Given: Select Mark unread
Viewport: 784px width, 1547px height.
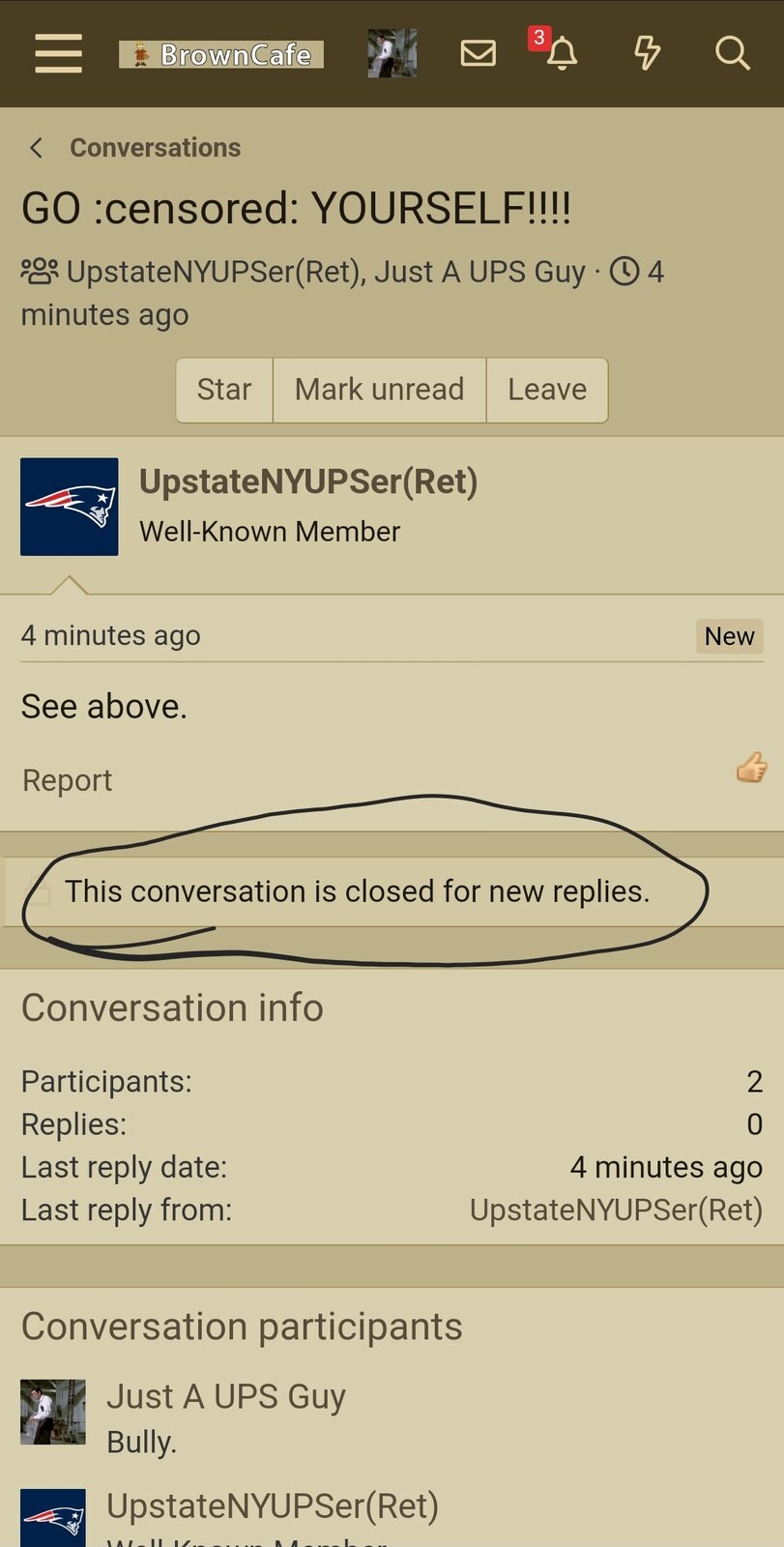Looking at the screenshot, I should pyautogui.click(x=379, y=390).
